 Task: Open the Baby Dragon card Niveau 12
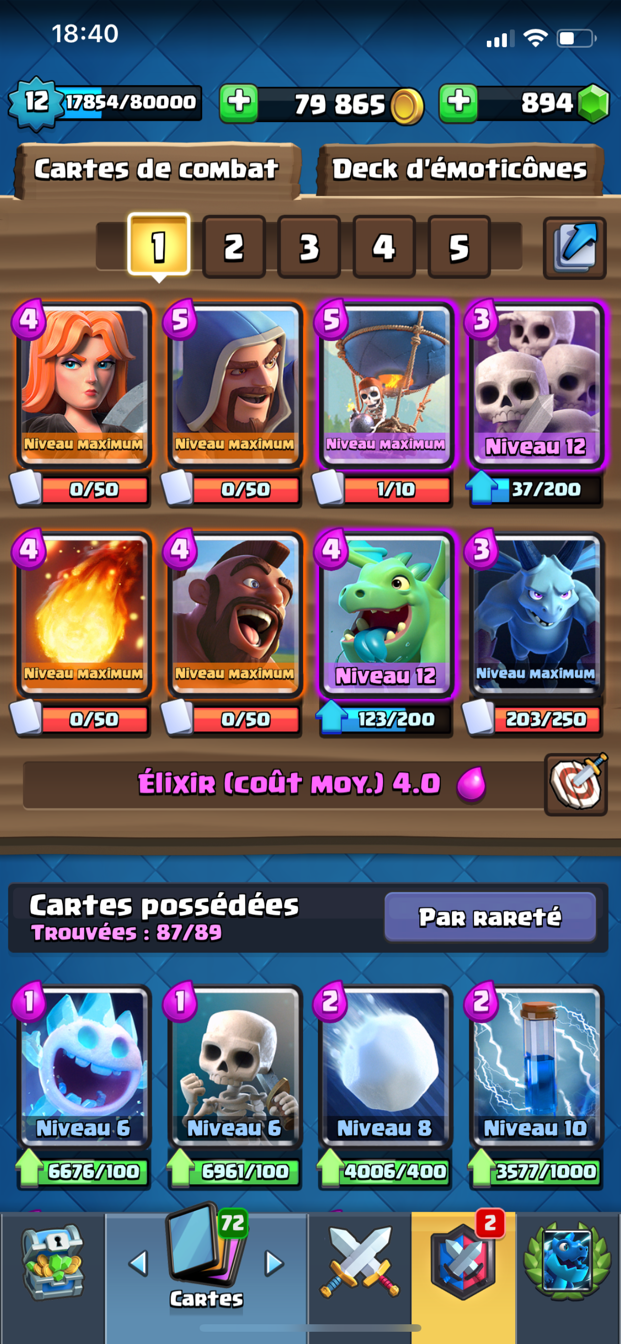[385, 614]
